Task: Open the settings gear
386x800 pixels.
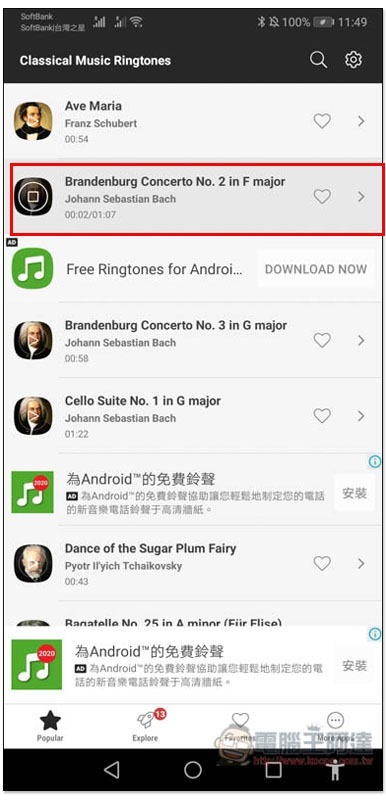Action: [x=353, y=60]
